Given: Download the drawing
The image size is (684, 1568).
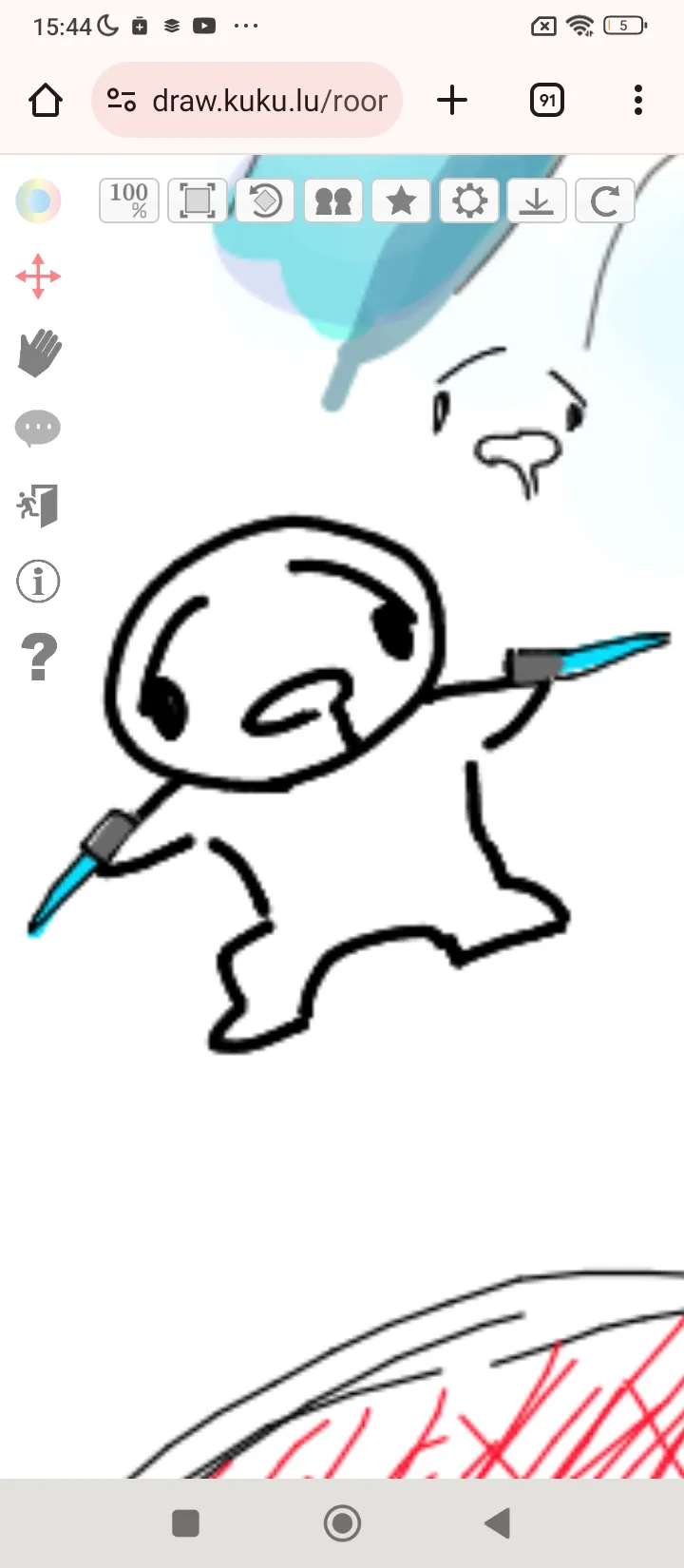Looking at the screenshot, I should point(537,201).
